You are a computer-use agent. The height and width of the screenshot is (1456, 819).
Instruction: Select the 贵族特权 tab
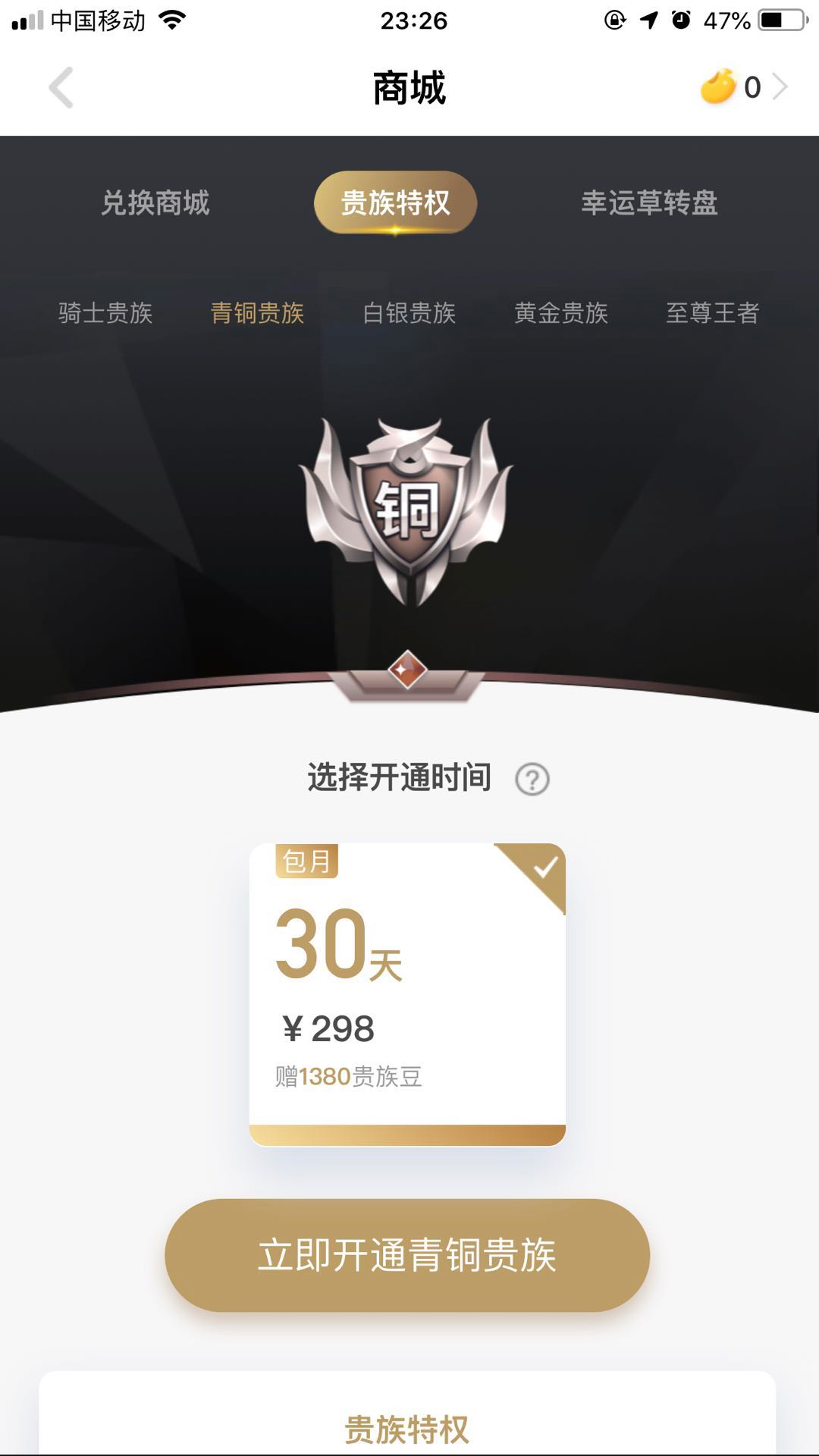pos(395,203)
